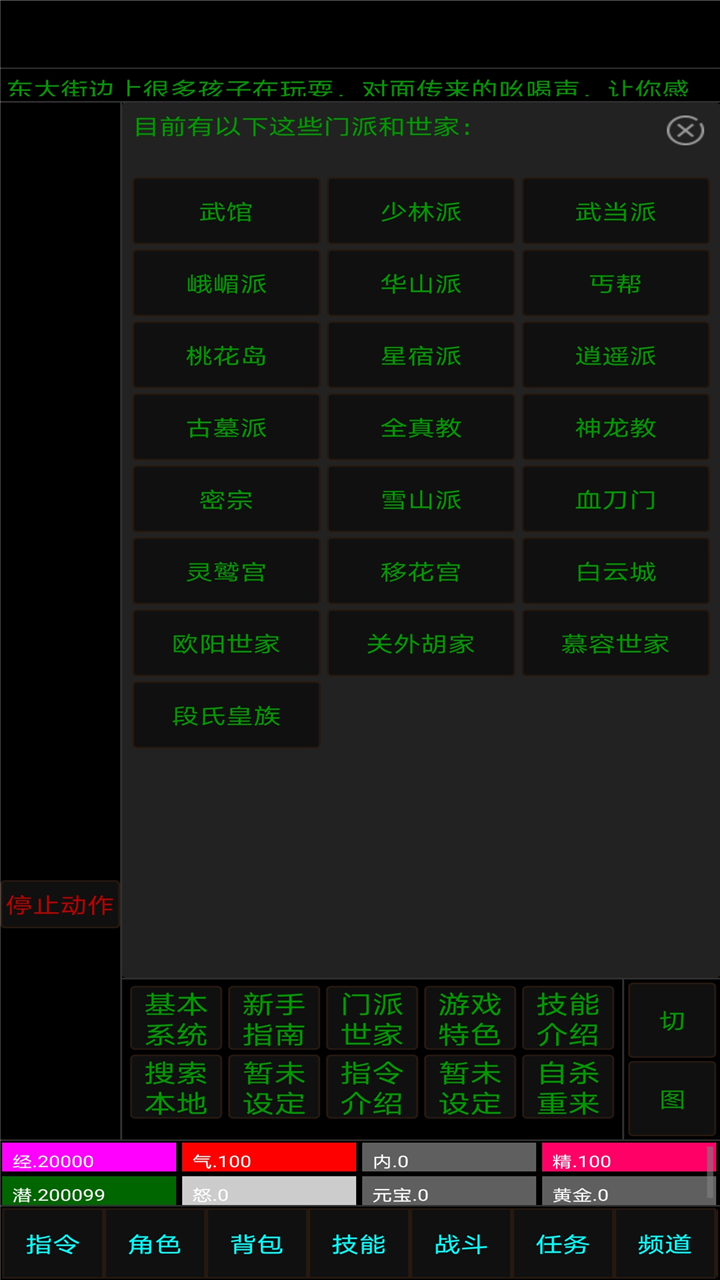This screenshot has height=1280, width=720.
Task: Choose the 武当派 sect
Action: pos(616,212)
